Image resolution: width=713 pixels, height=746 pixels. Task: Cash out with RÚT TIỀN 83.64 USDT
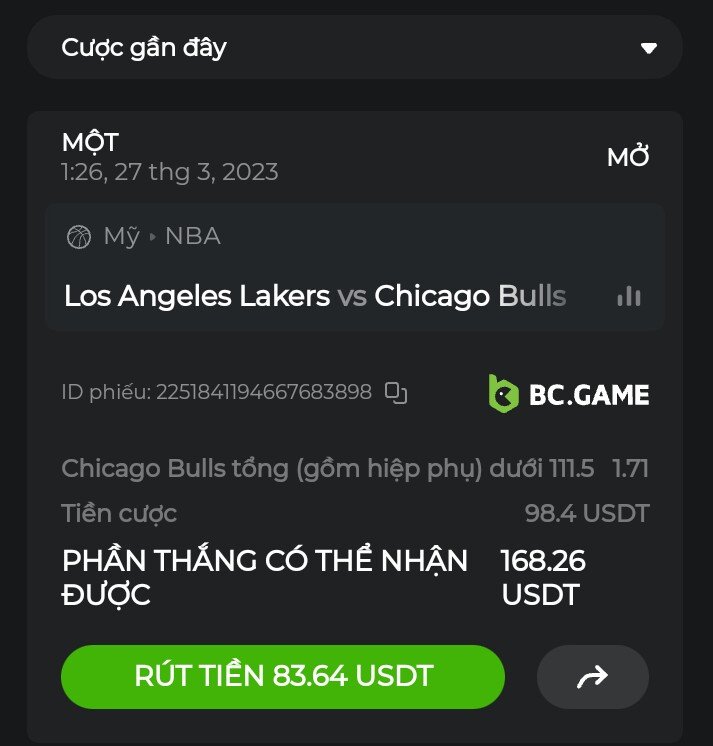pos(283,677)
